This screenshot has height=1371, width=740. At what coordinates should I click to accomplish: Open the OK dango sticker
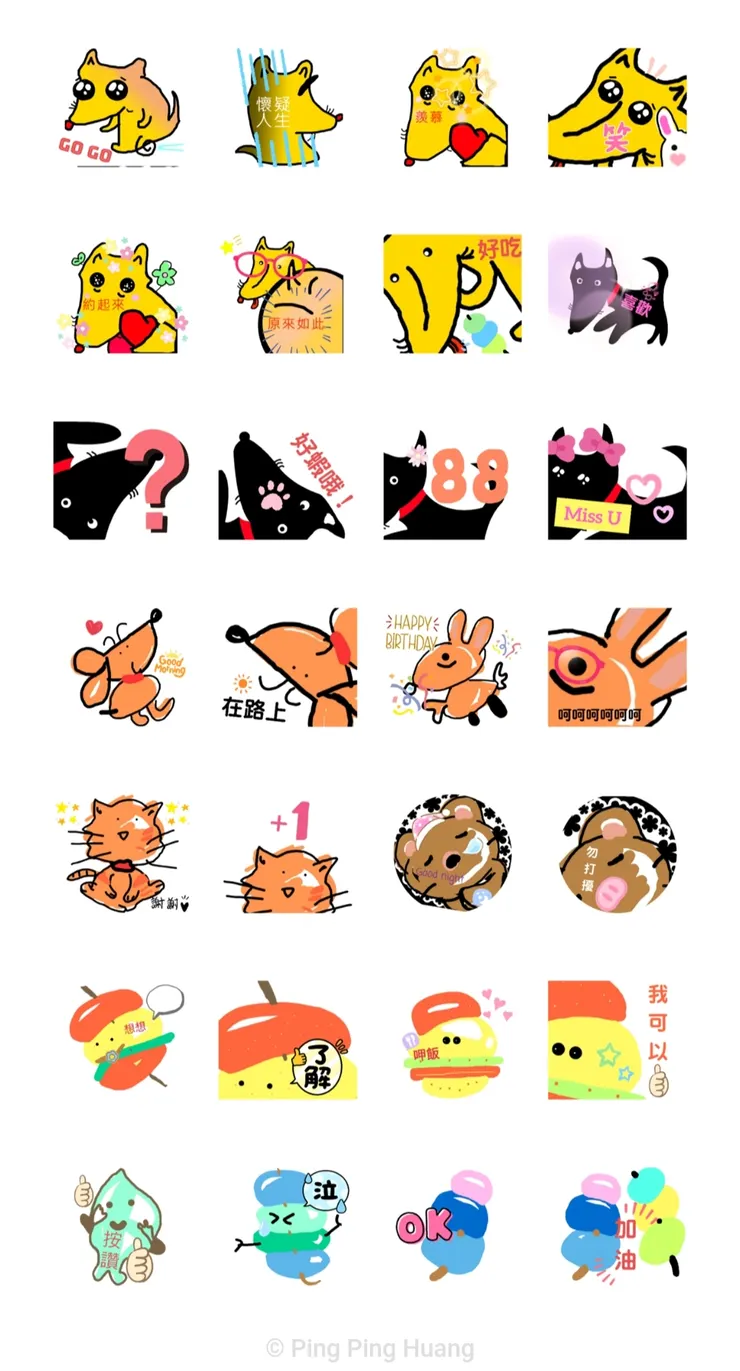coord(452,1227)
